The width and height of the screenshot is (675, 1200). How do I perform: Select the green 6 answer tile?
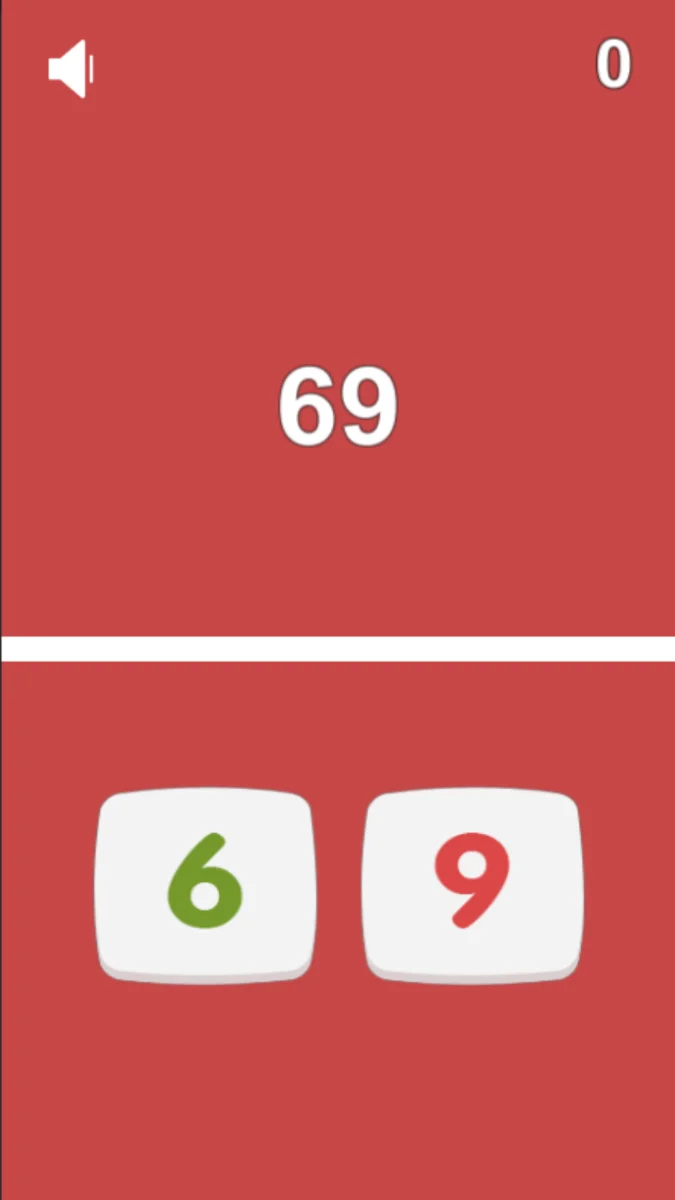[205, 882]
